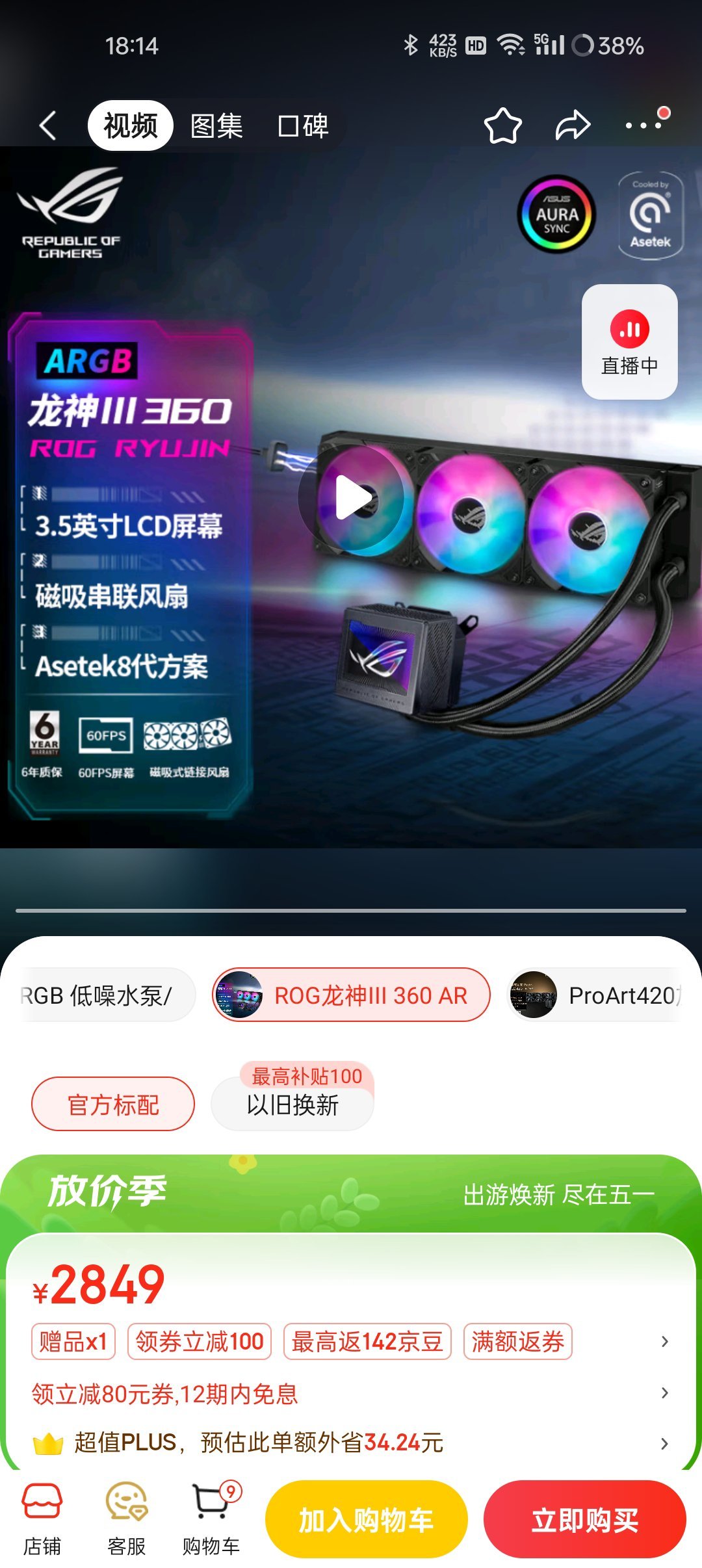The width and height of the screenshot is (702, 1568).
Task: Open the 店铺 store page
Action: click(x=42, y=1519)
